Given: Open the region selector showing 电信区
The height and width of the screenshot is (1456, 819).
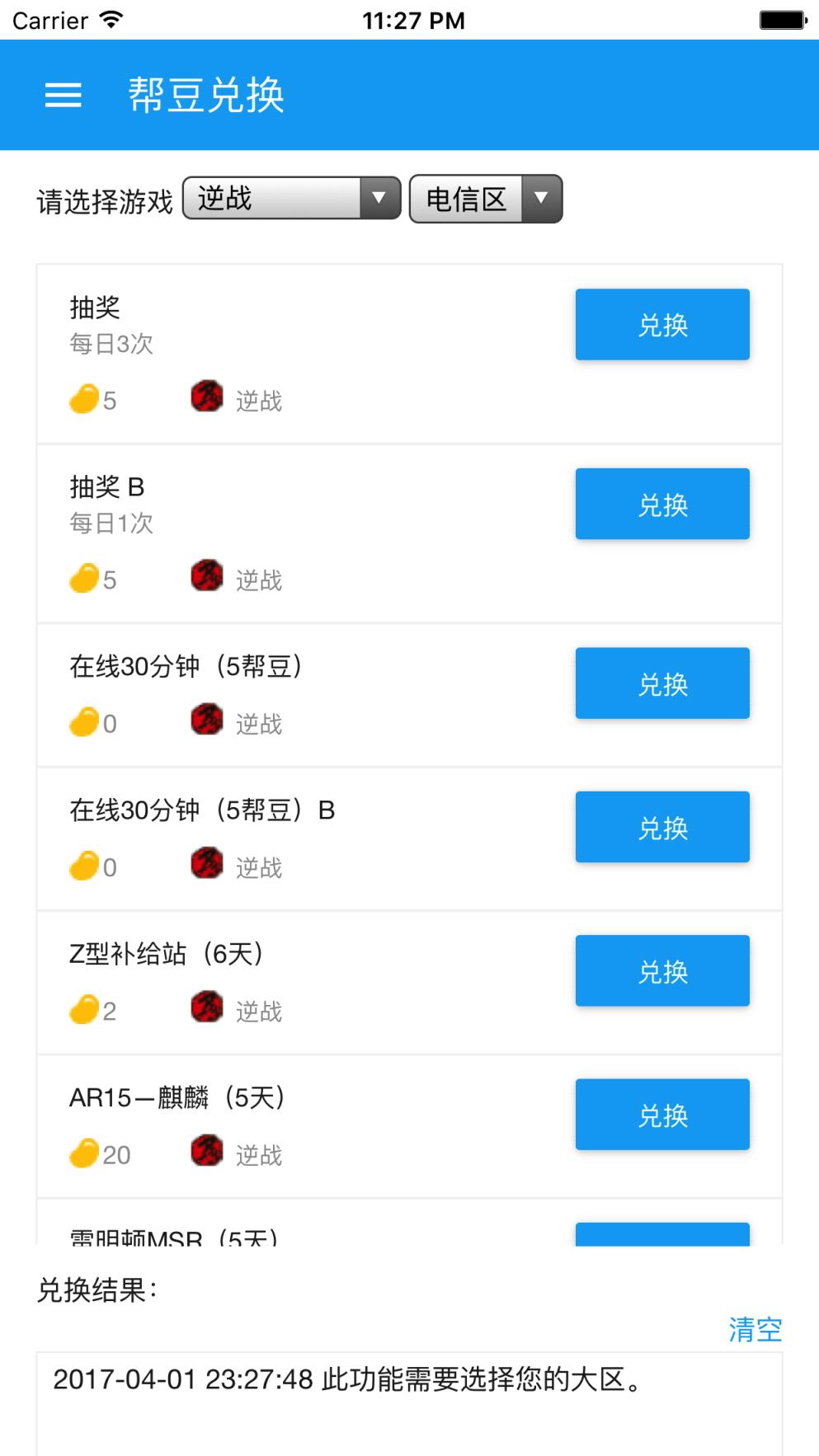Looking at the screenshot, I should 470,198.
